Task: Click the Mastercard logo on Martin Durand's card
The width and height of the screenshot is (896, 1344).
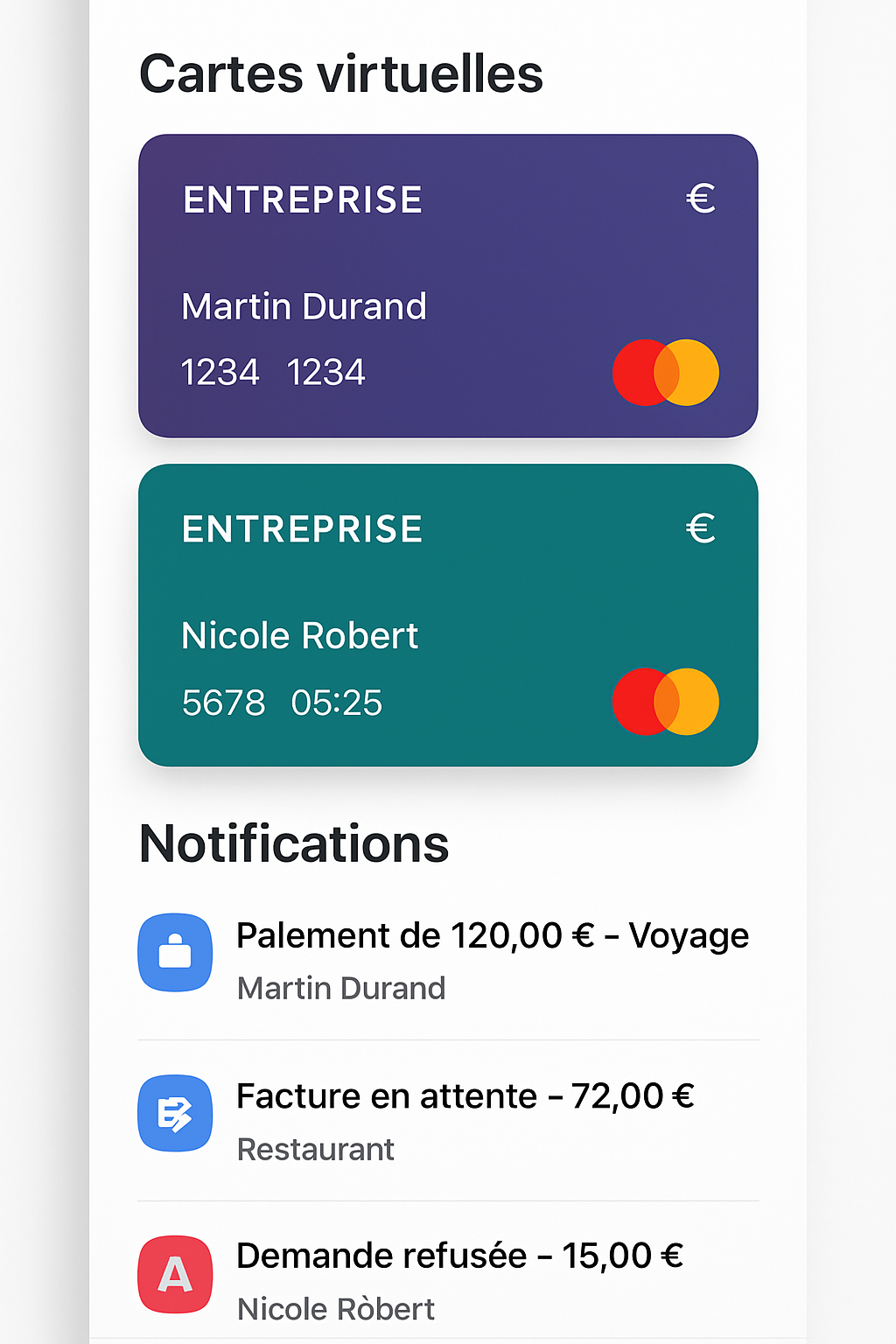Action: pyautogui.click(x=663, y=371)
